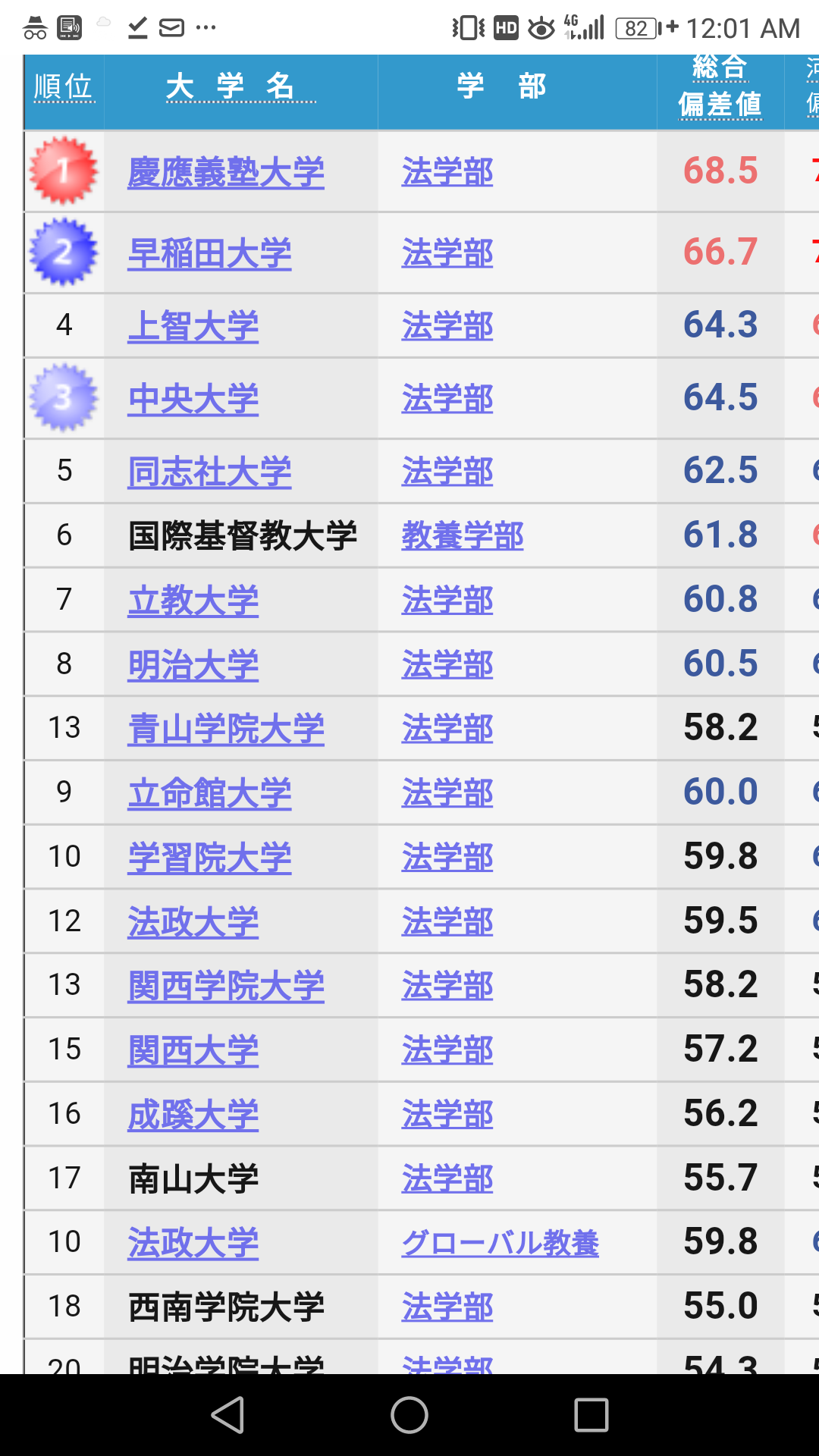Tap the 順位 column header
This screenshot has height=1456, width=819.
[x=64, y=87]
